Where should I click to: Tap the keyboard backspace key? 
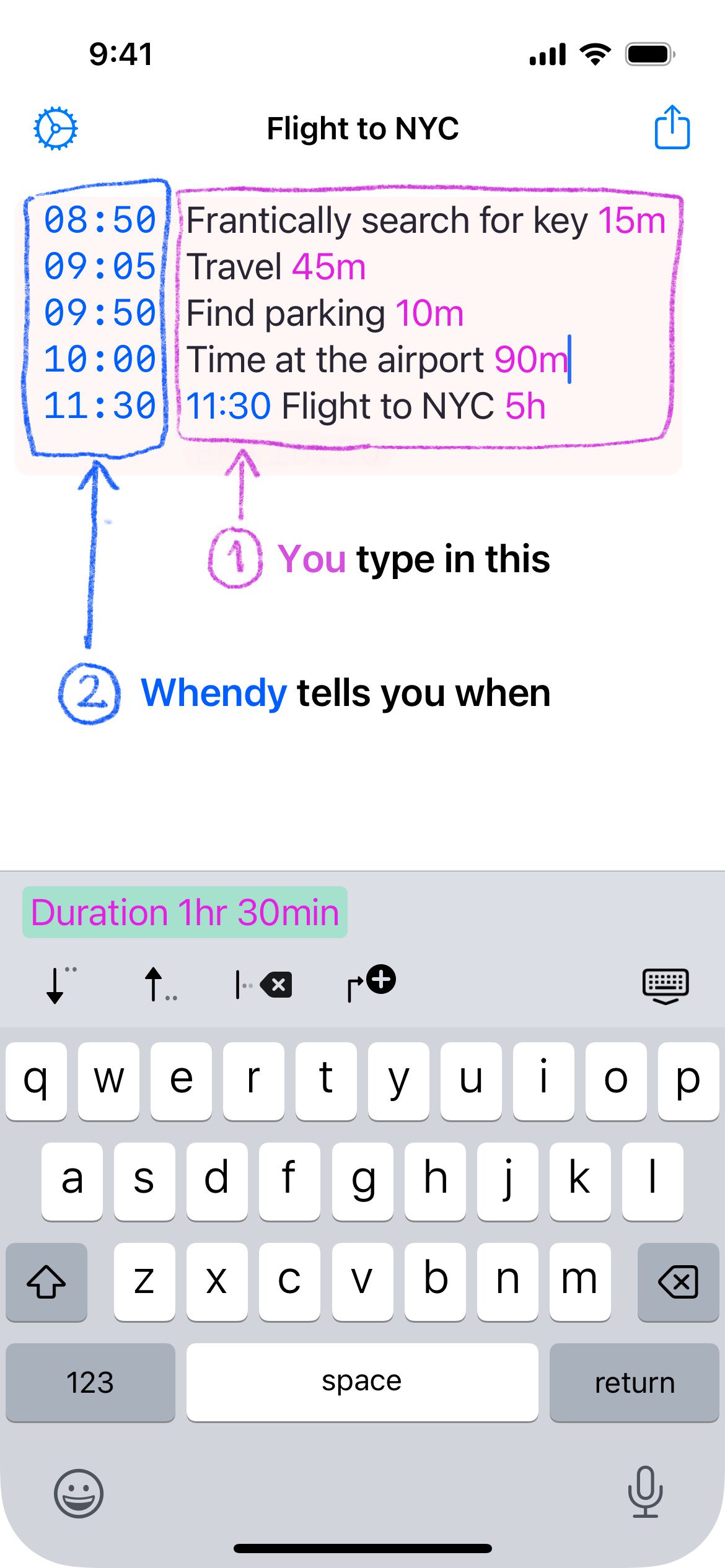[678, 1282]
